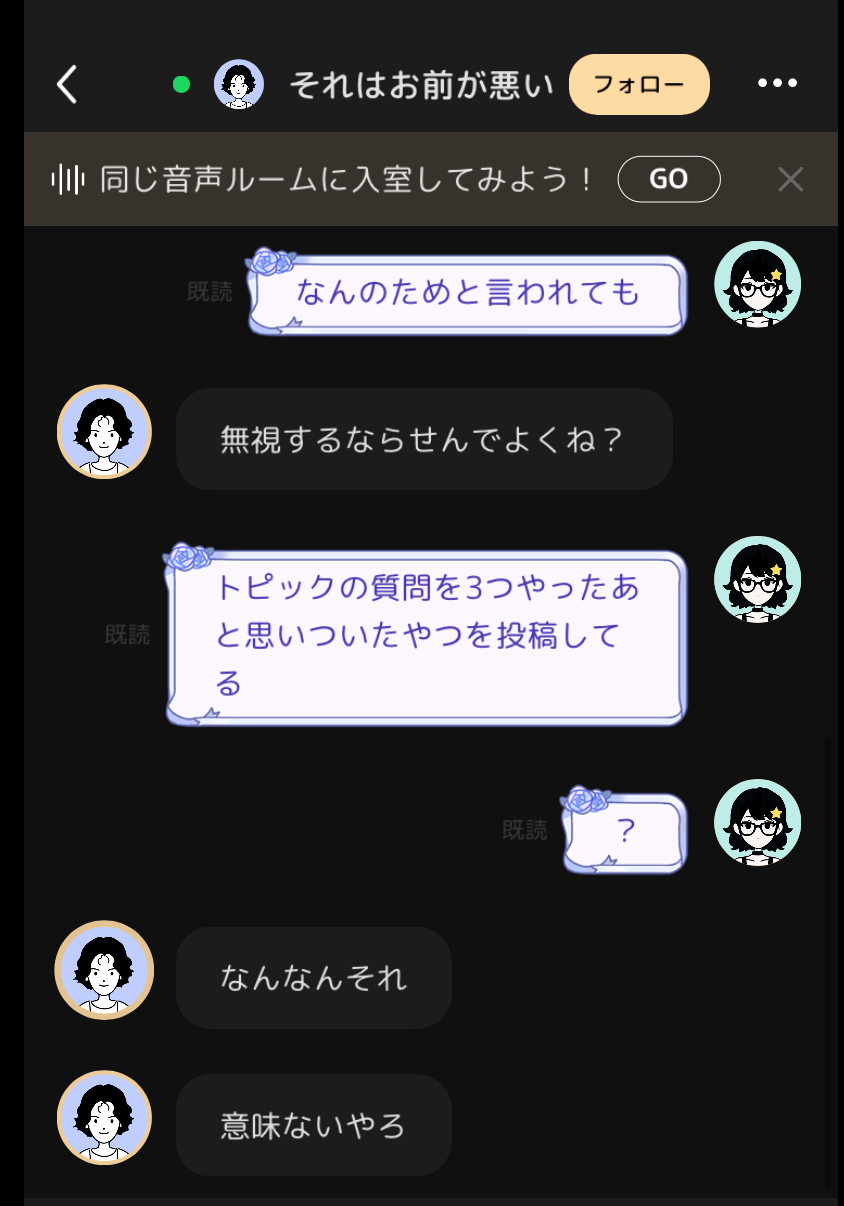The height and width of the screenshot is (1206, 844).
Task: Open the chat partner's profile avatar in header
Action: click(x=239, y=84)
